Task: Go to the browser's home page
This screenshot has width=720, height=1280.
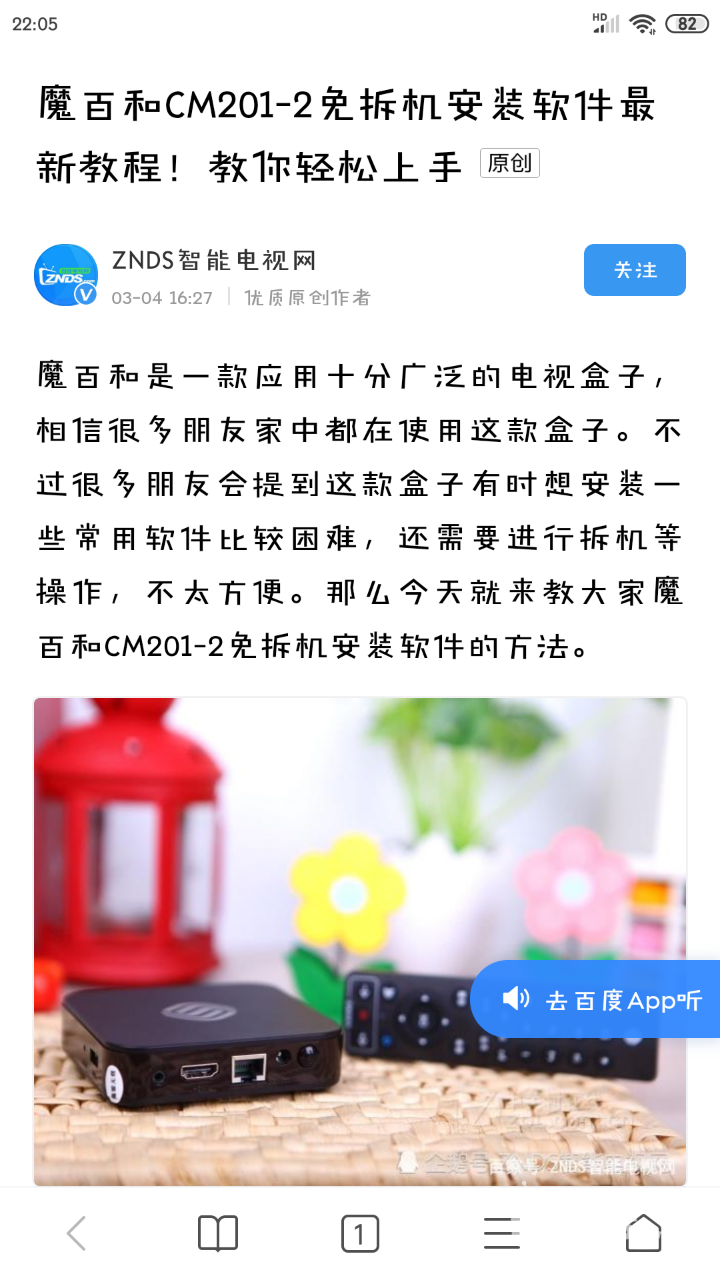Action: pyautogui.click(x=643, y=1233)
